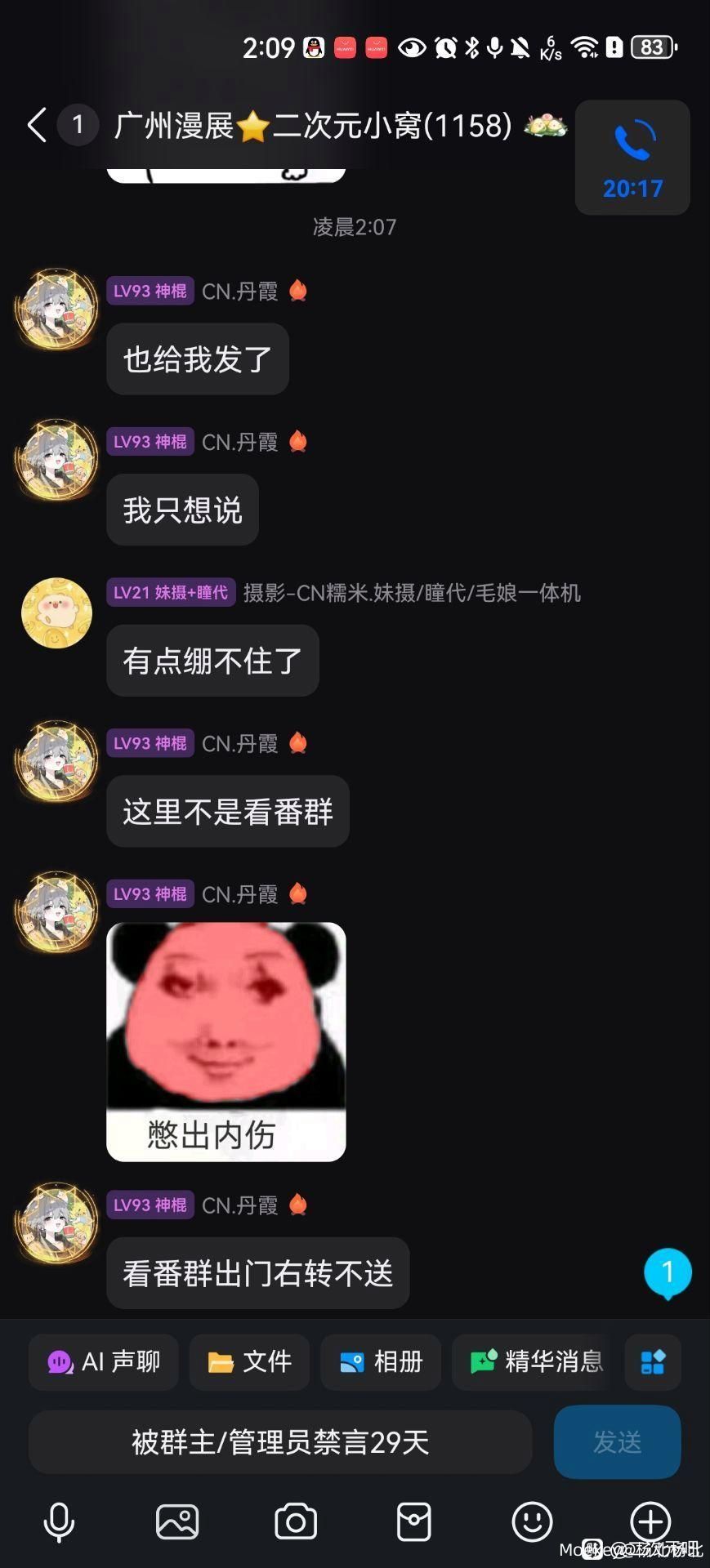
Task: Open the group 文件 shortcut
Action: tap(249, 1362)
